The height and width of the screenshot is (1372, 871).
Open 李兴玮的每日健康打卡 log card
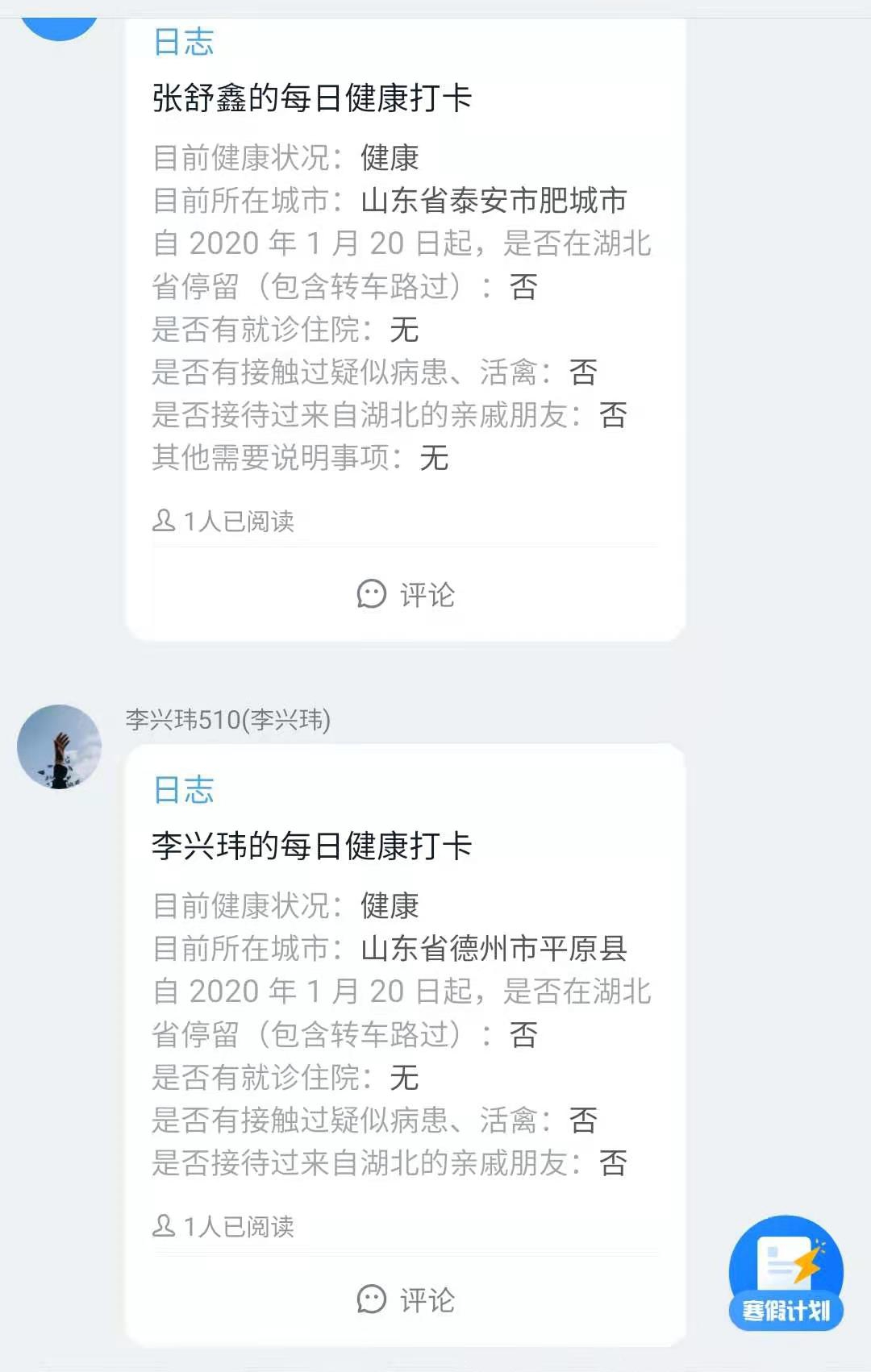pyautogui.click(x=312, y=846)
